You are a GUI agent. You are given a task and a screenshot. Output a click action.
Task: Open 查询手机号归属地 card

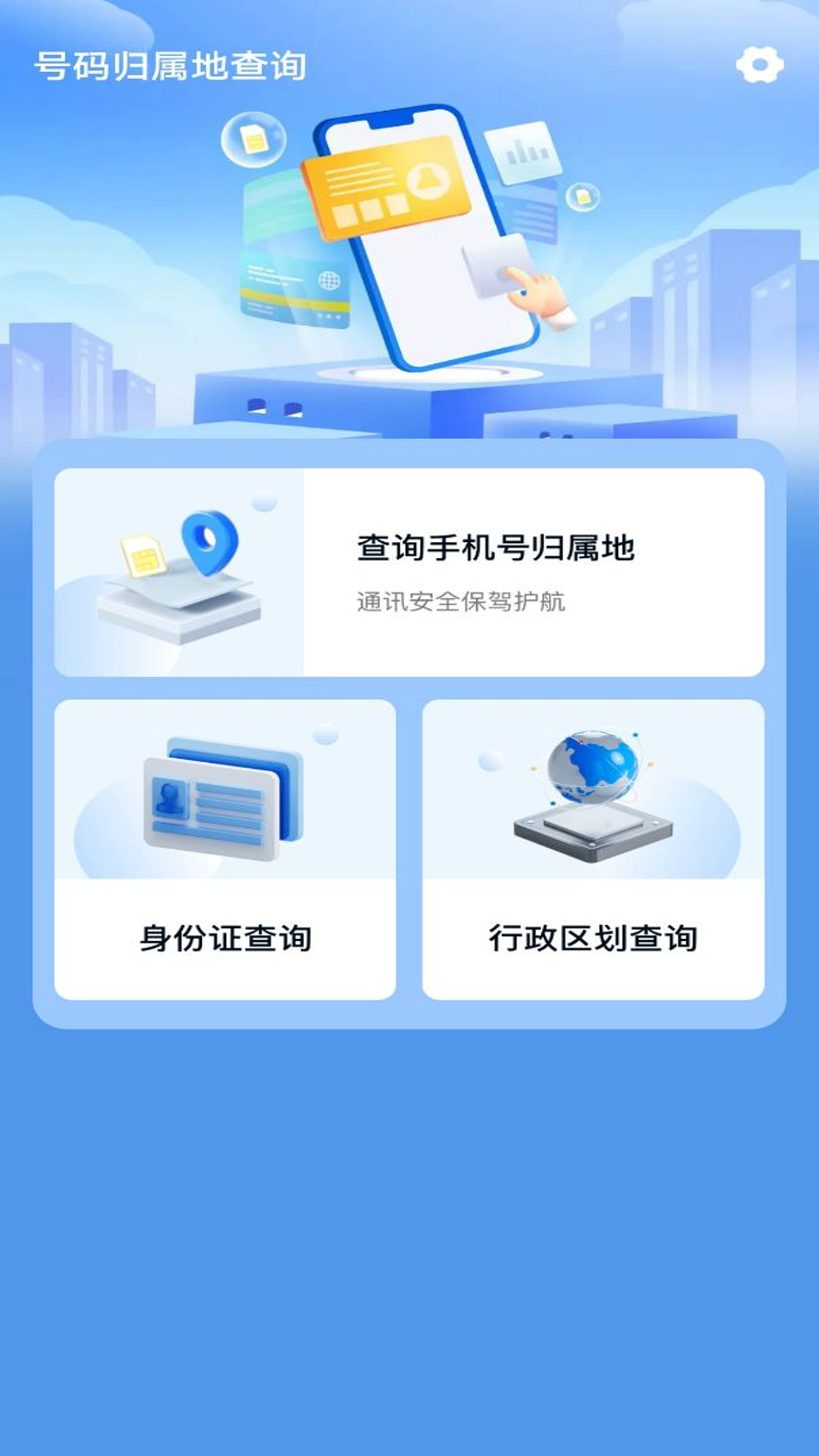coord(409,573)
